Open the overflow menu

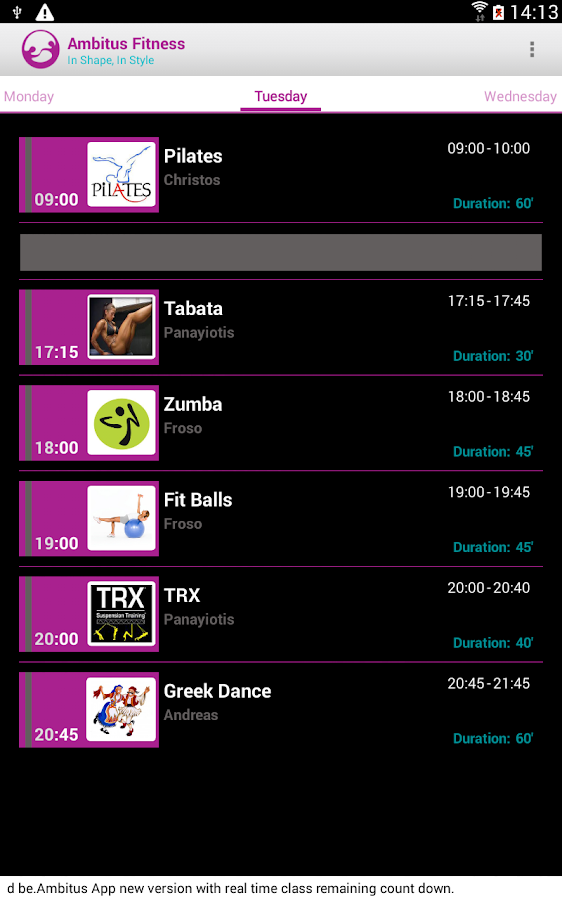pyautogui.click(x=532, y=49)
